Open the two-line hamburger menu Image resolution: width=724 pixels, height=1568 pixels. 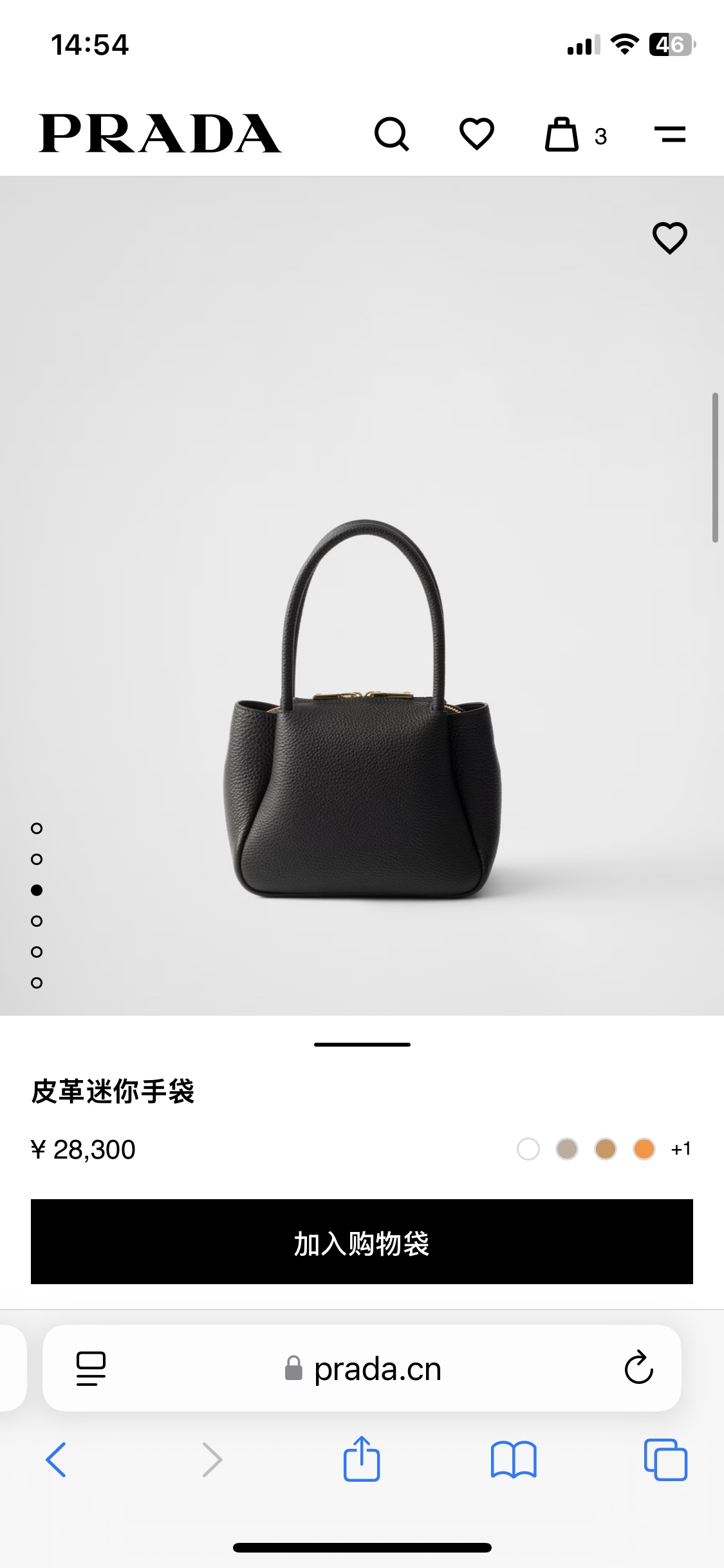click(x=670, y=135)
